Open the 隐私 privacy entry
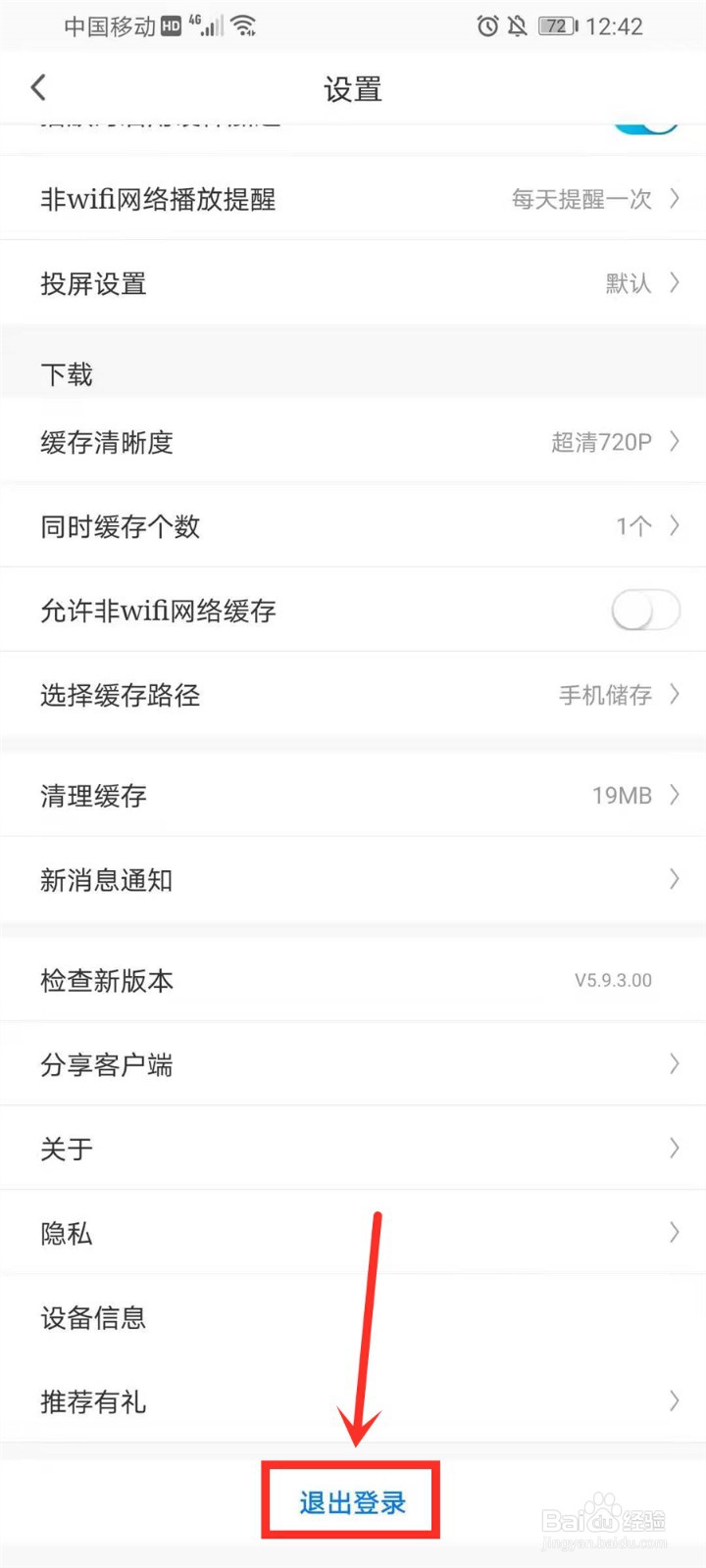This screenshot has height=1568, width=706. [353, 1233]
